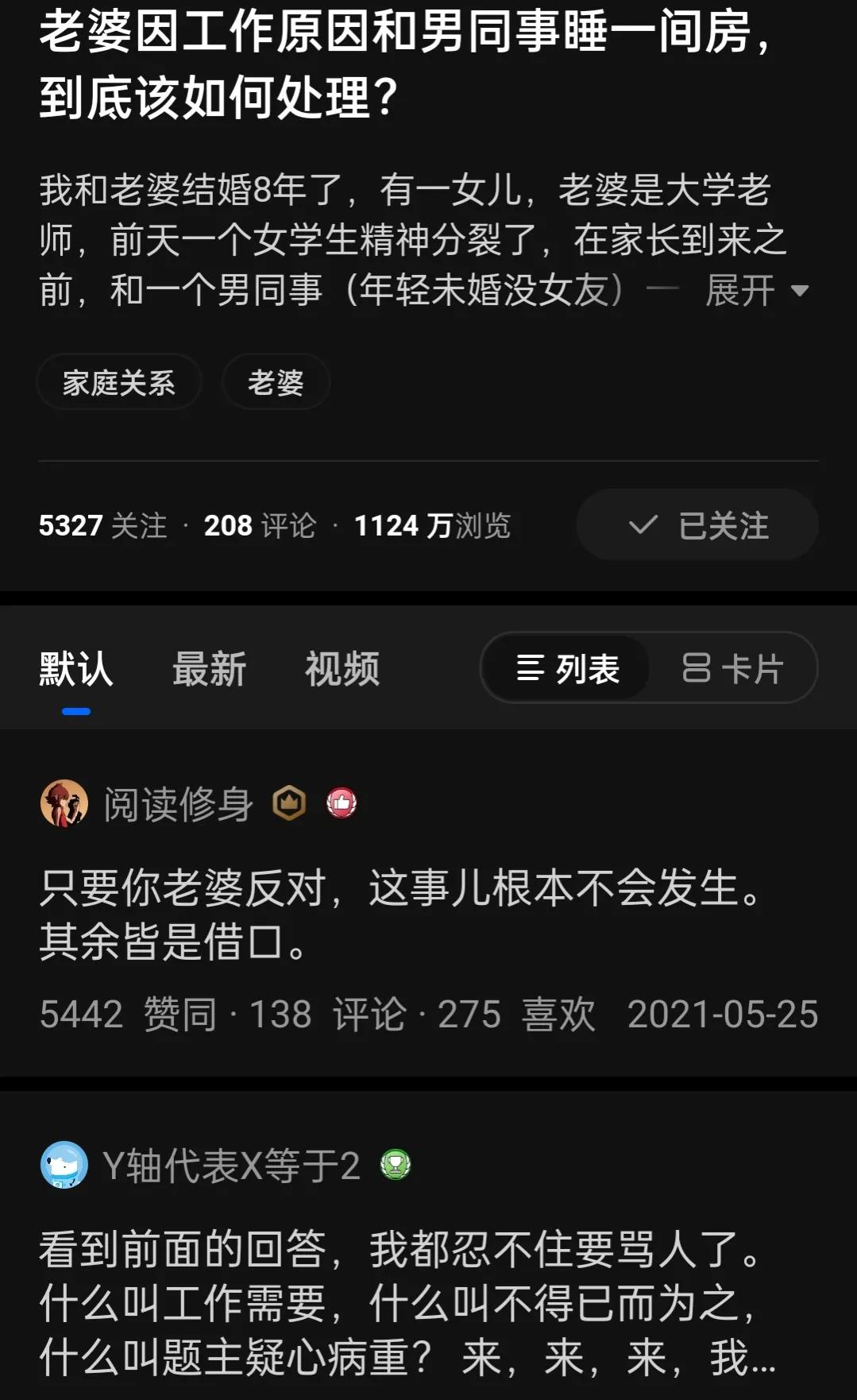This screenshot has height=1400, width=857.
Task: Open the 家庭关系 topic tag
Action: (119, 381)
